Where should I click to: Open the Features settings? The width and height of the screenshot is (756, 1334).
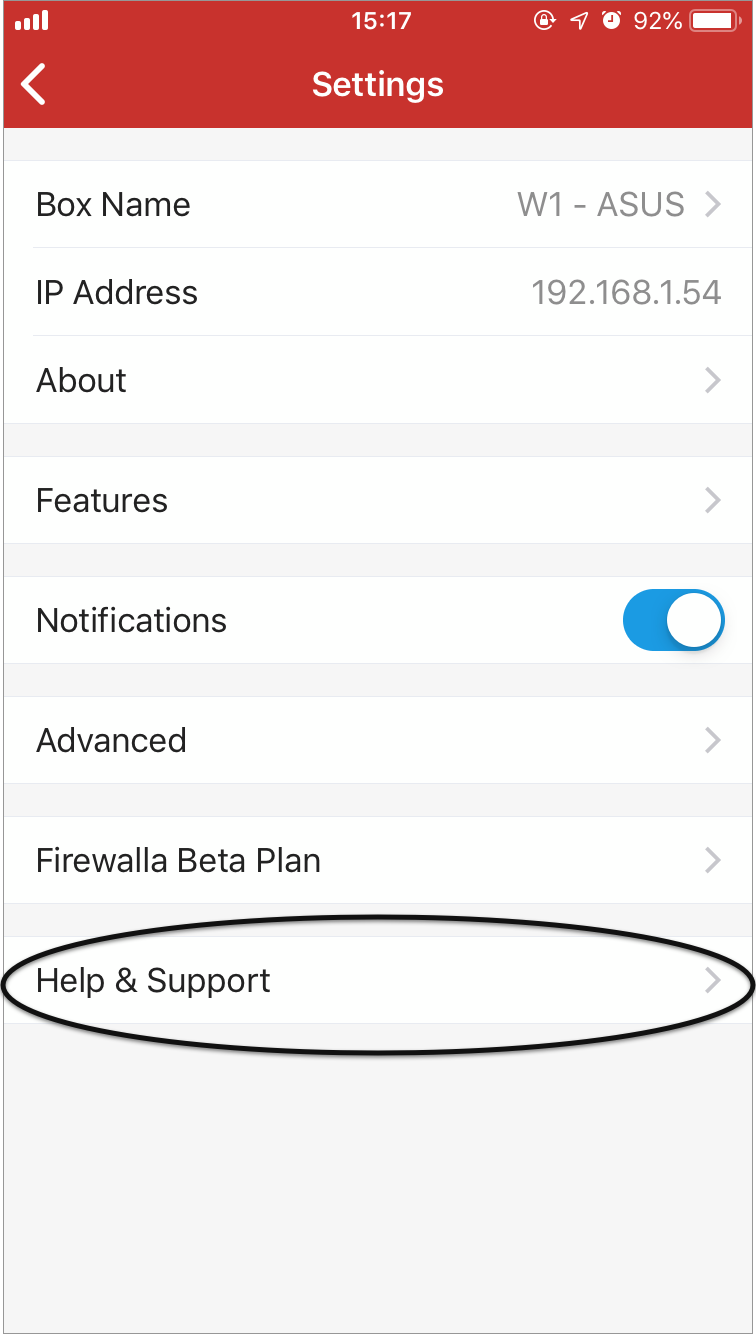(x=378, y=500)
